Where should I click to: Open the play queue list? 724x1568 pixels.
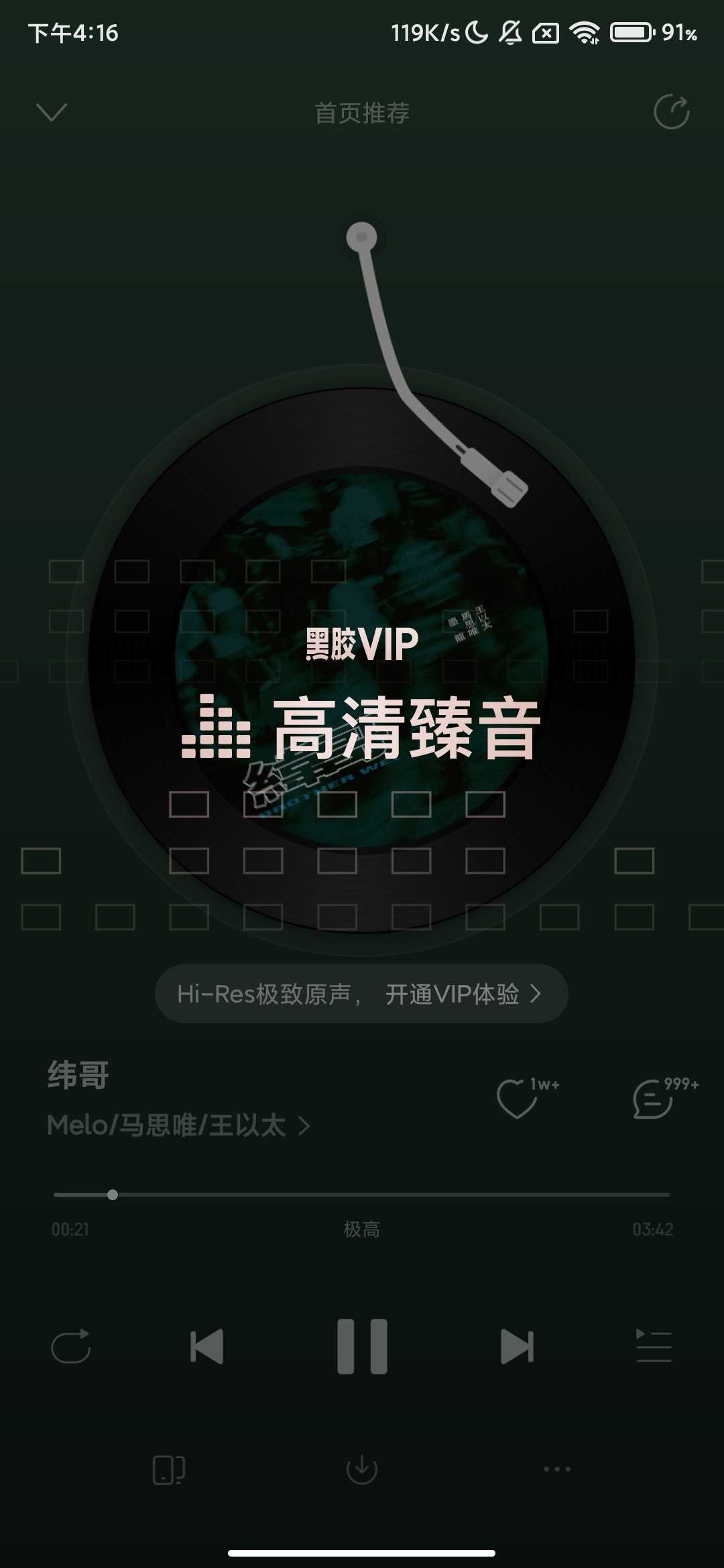click(654, 1346)
